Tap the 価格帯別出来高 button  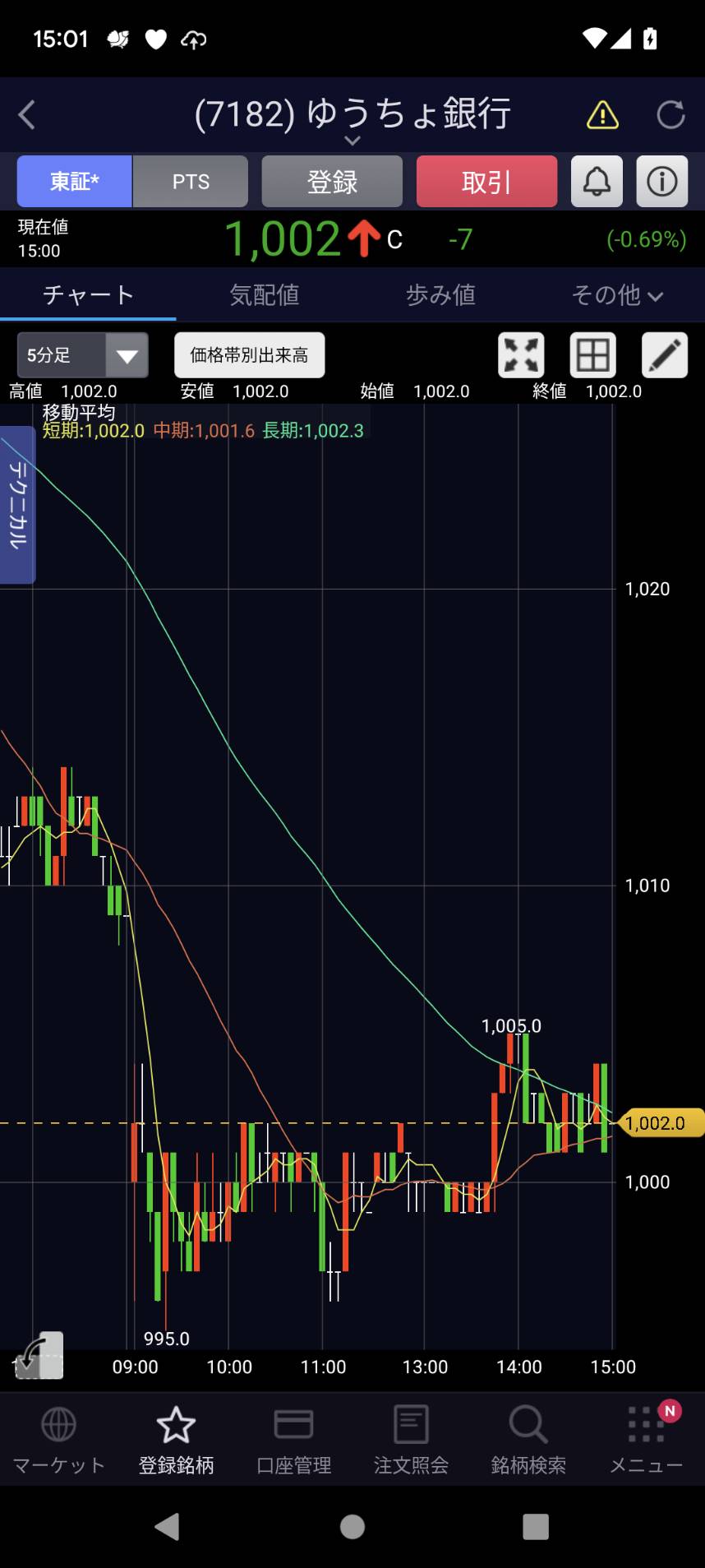coord(249,355)
